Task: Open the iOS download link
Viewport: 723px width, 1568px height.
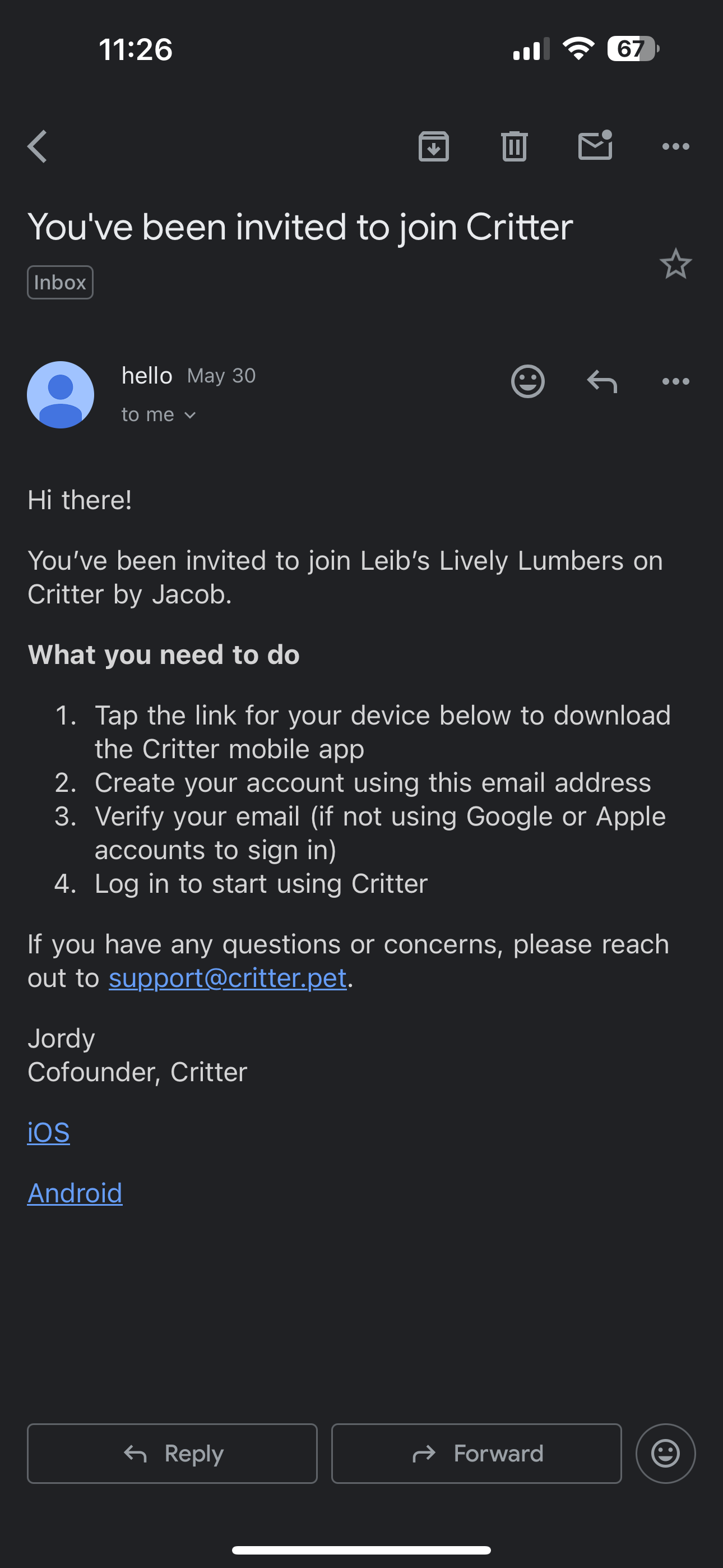Action: tap(49, 1133)
